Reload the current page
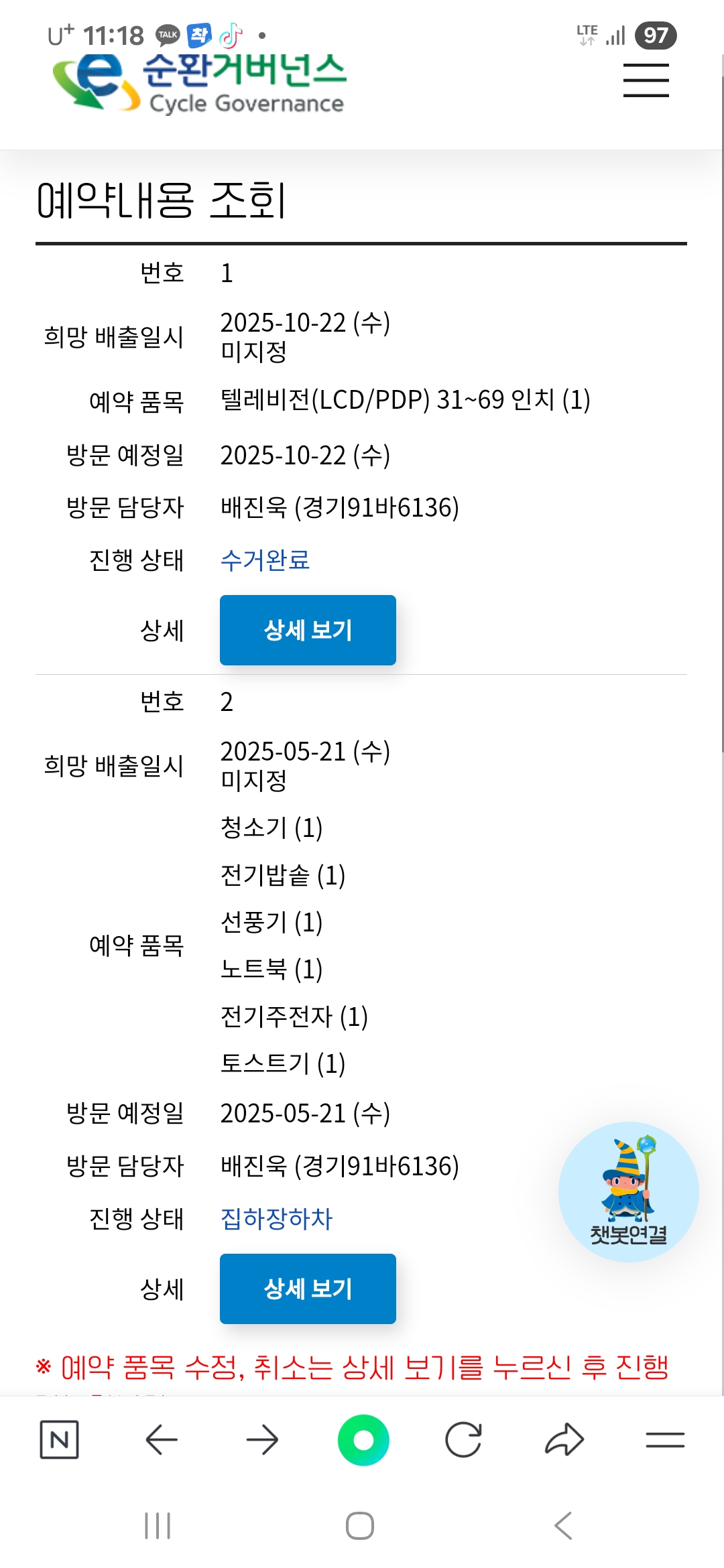 click(x=463, y=1439)
